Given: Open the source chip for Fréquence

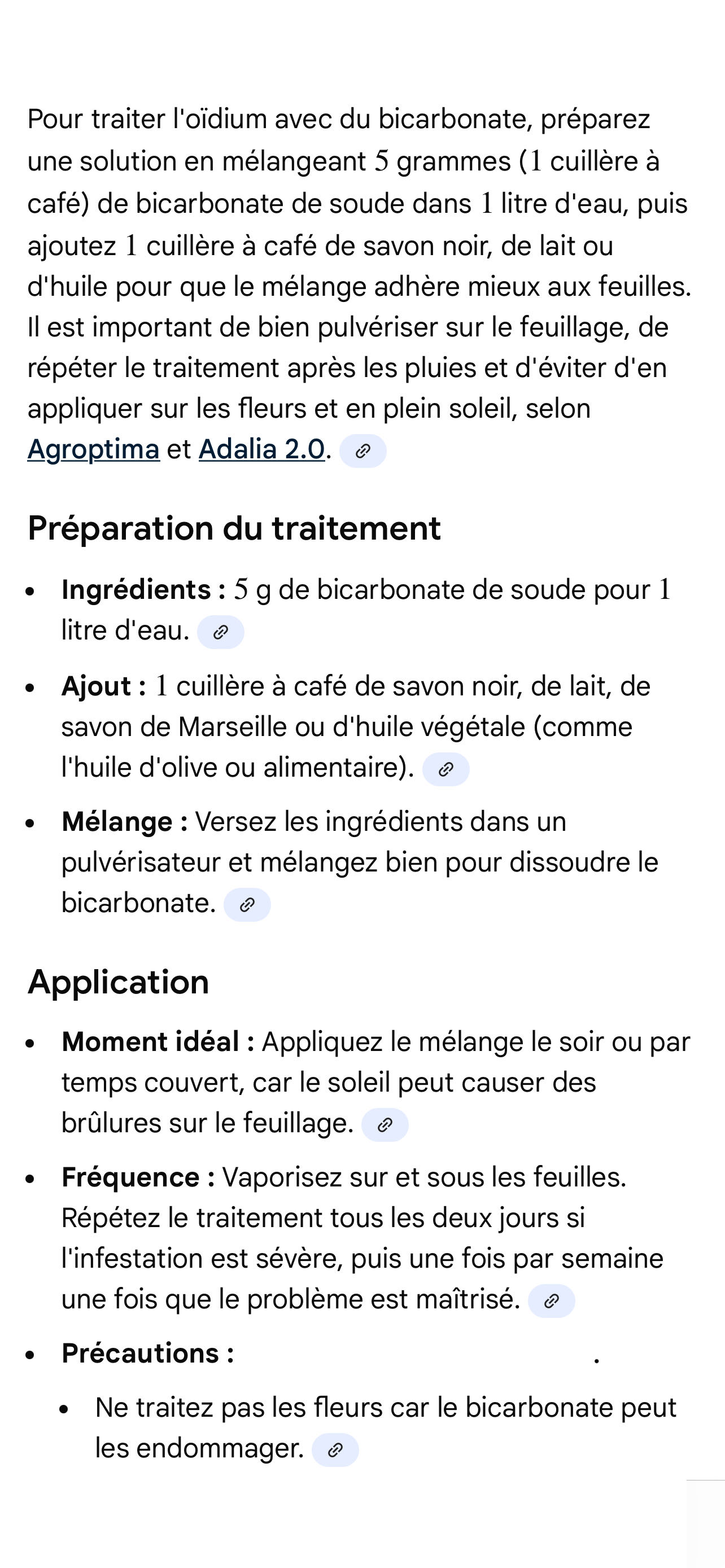Looking at the screenshot, I should 551,1302.
